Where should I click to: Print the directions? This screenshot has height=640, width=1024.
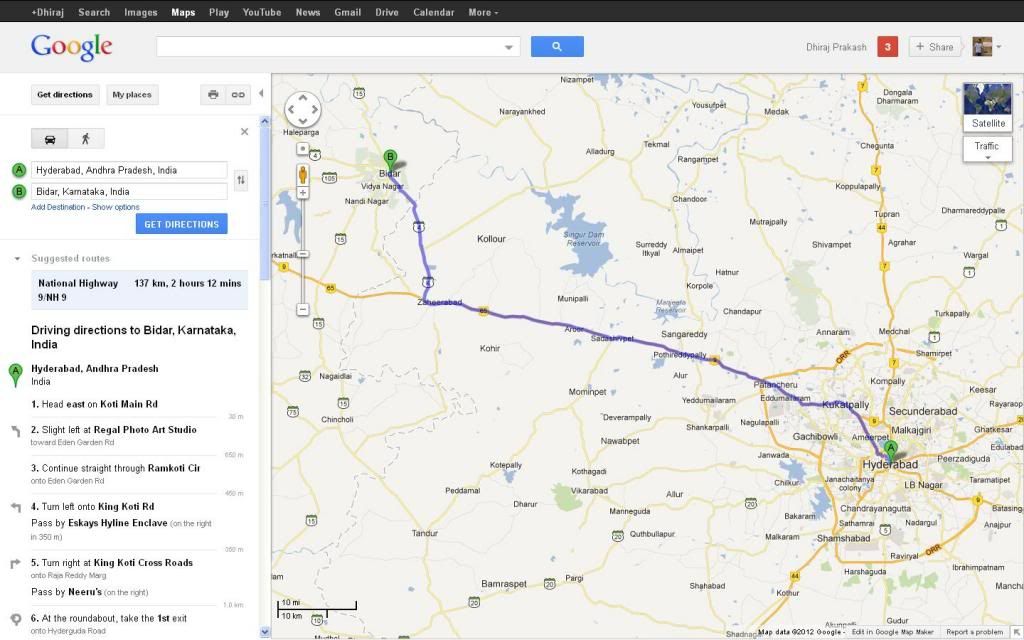pos(213,95)
